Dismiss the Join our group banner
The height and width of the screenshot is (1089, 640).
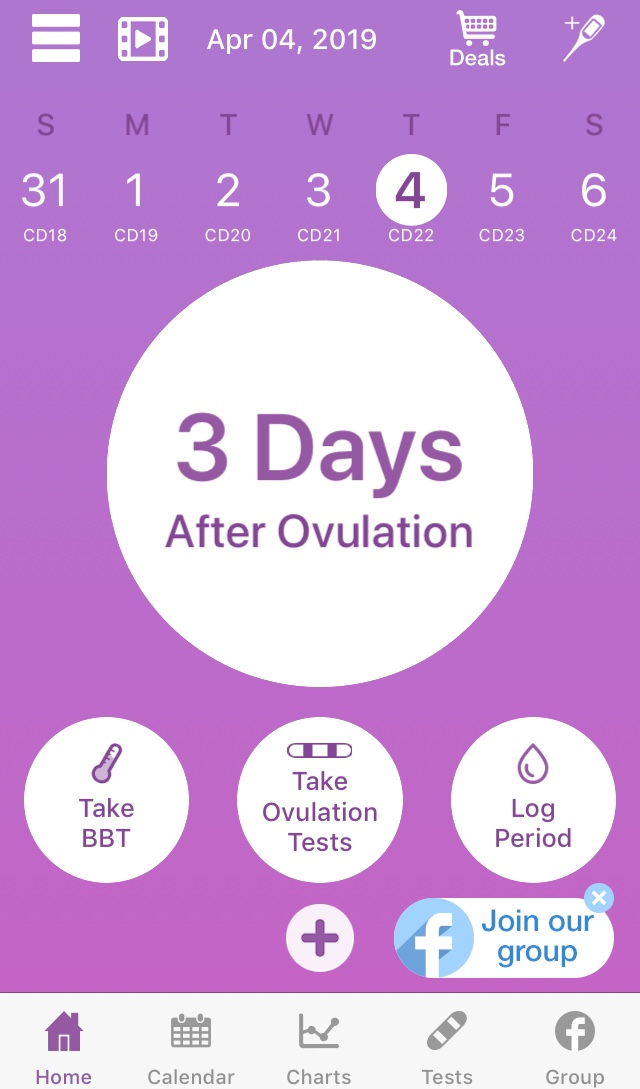pyautogui.click(x=598, y=897)
